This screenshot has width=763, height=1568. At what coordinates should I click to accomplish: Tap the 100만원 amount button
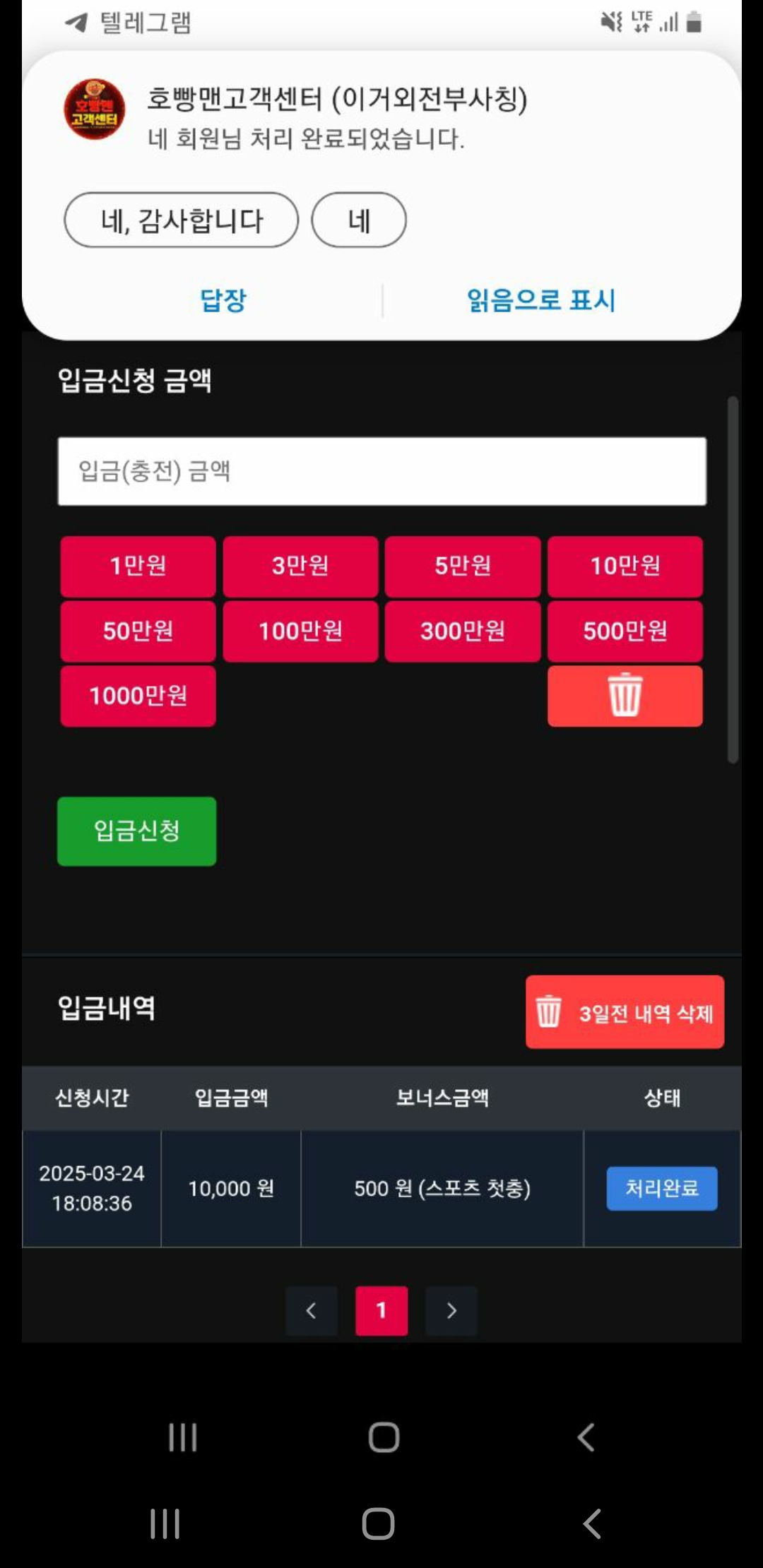pyautogui.click(x=300, y=631)
